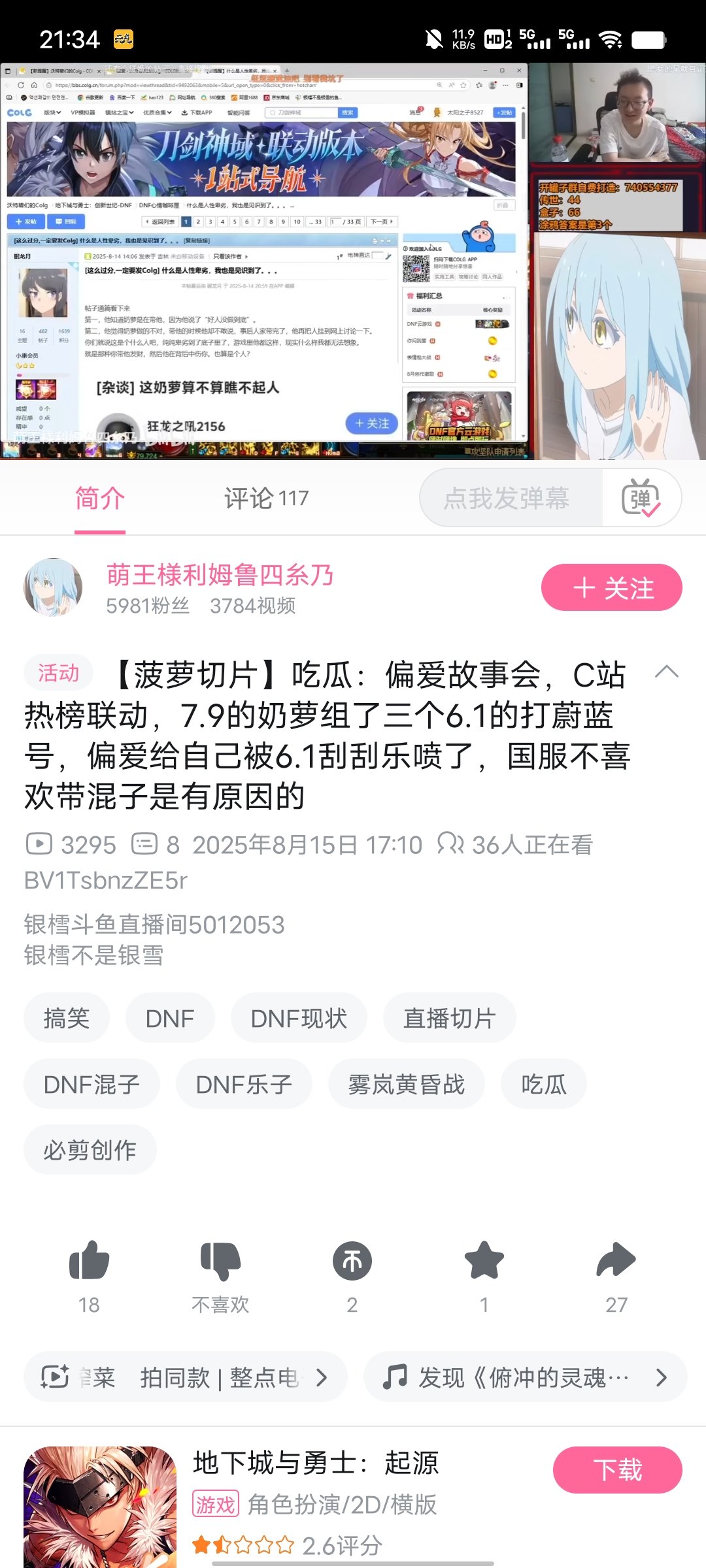Image resolution: width=706 pixels, height=1568 pixels.
Task: Open the pink 活动 activity badge
Action: [x=58, y=673]
